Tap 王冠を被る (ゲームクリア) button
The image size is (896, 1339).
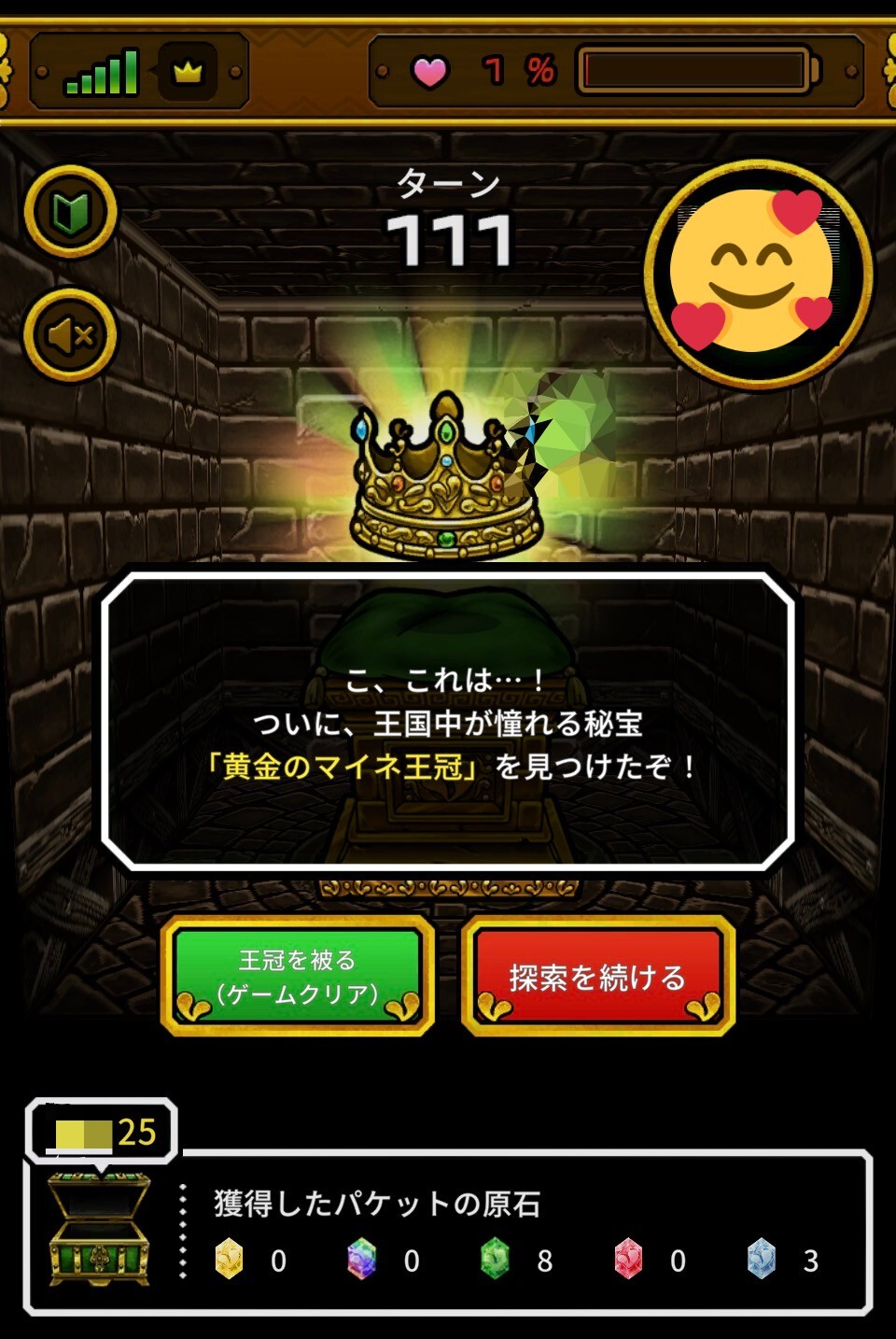tap(298, 976)
